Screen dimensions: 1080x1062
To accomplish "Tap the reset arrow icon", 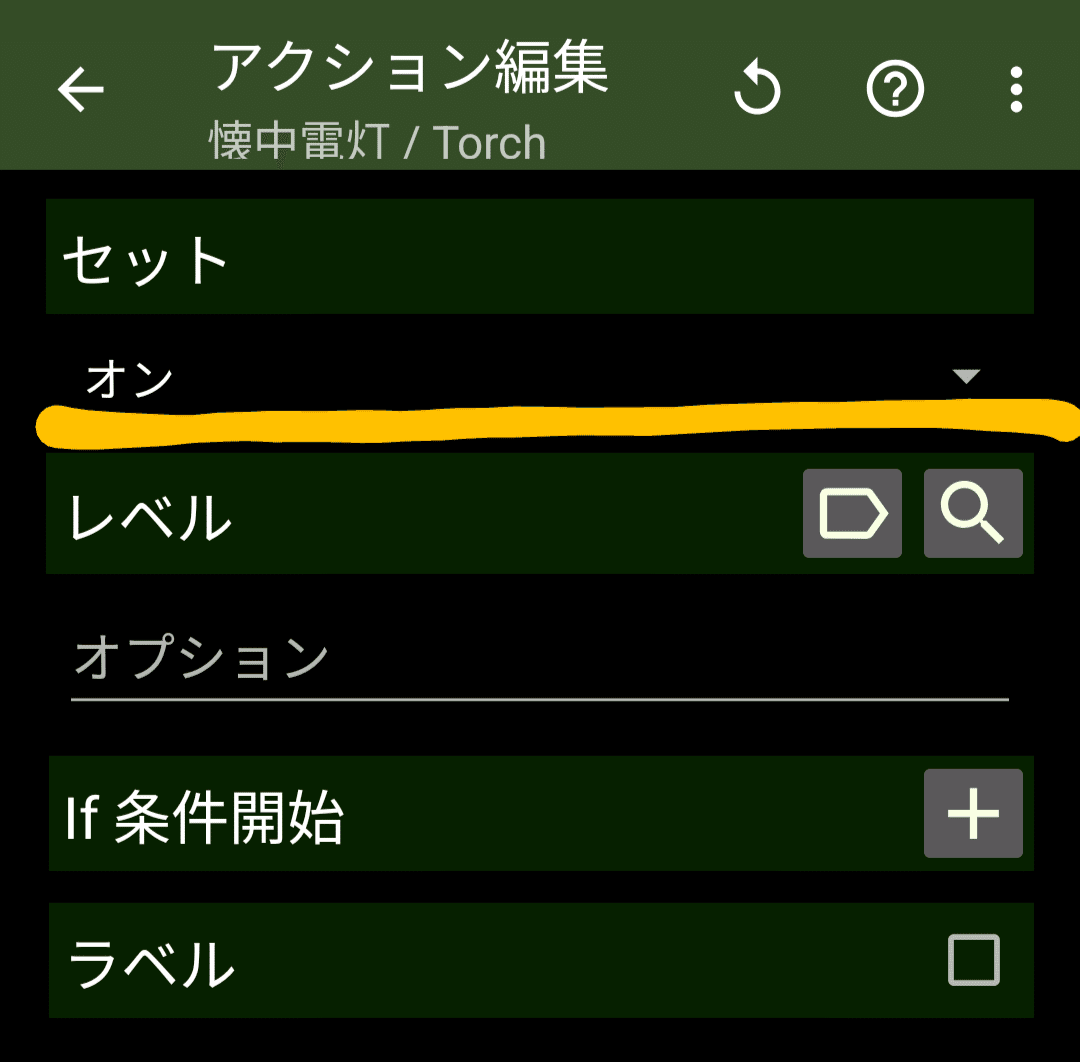I will (757, 90).
